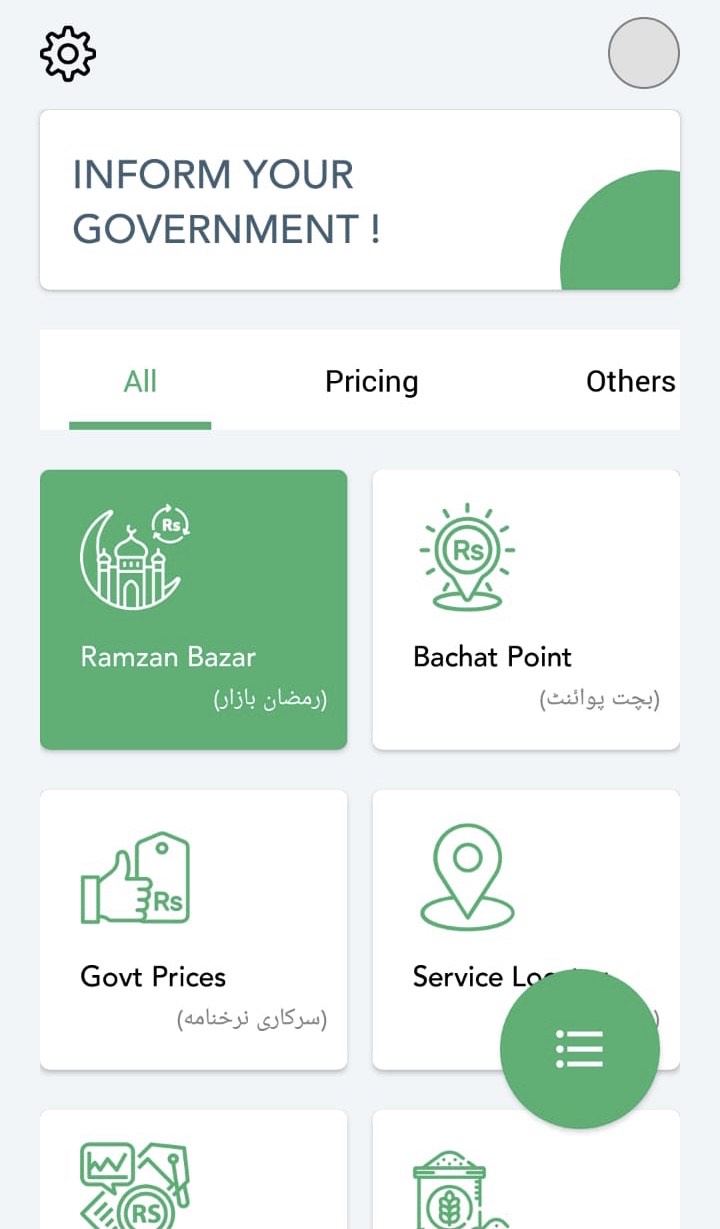View Govt Prices card
The height and width of the screenshot is (1229, 720).
pos(194,930)
